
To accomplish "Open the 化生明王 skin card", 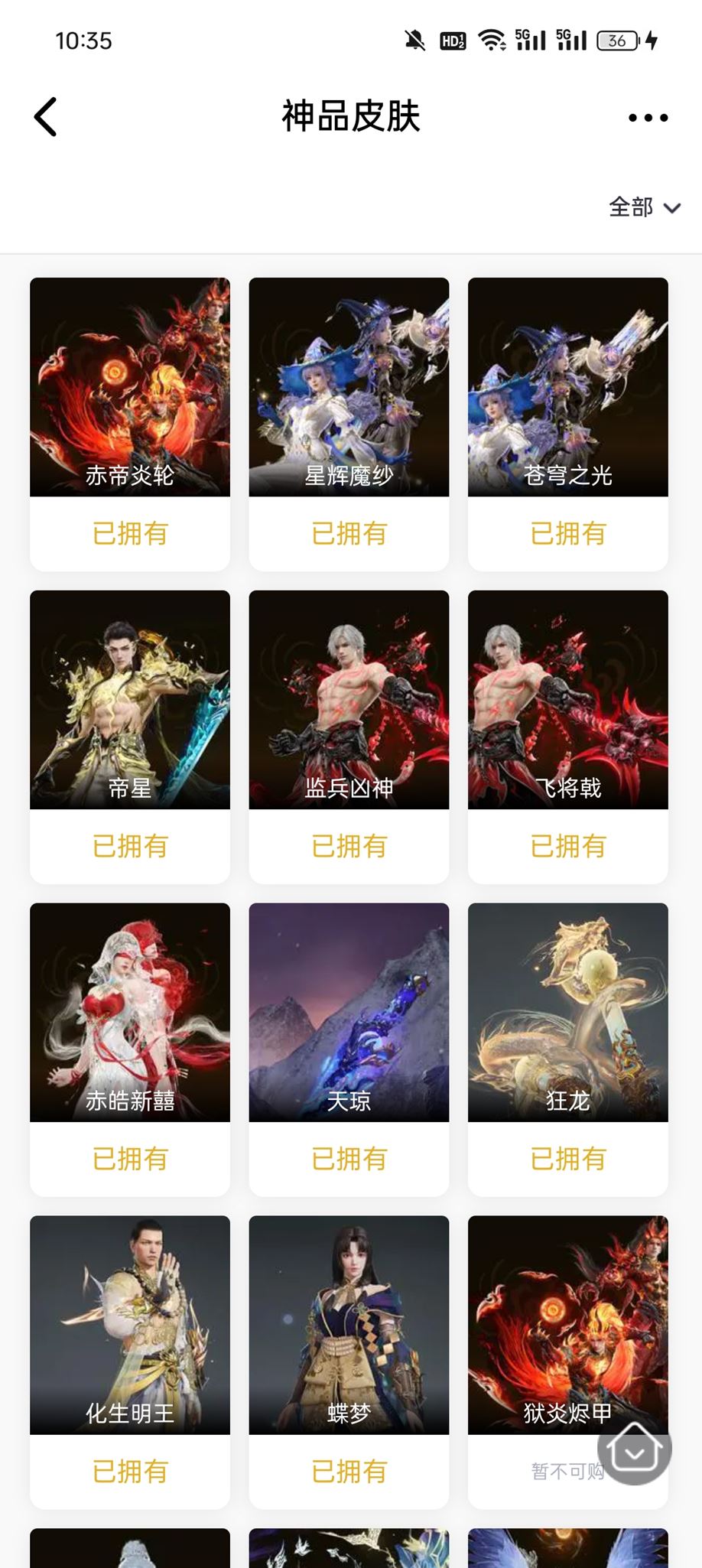I will 130,1325.
